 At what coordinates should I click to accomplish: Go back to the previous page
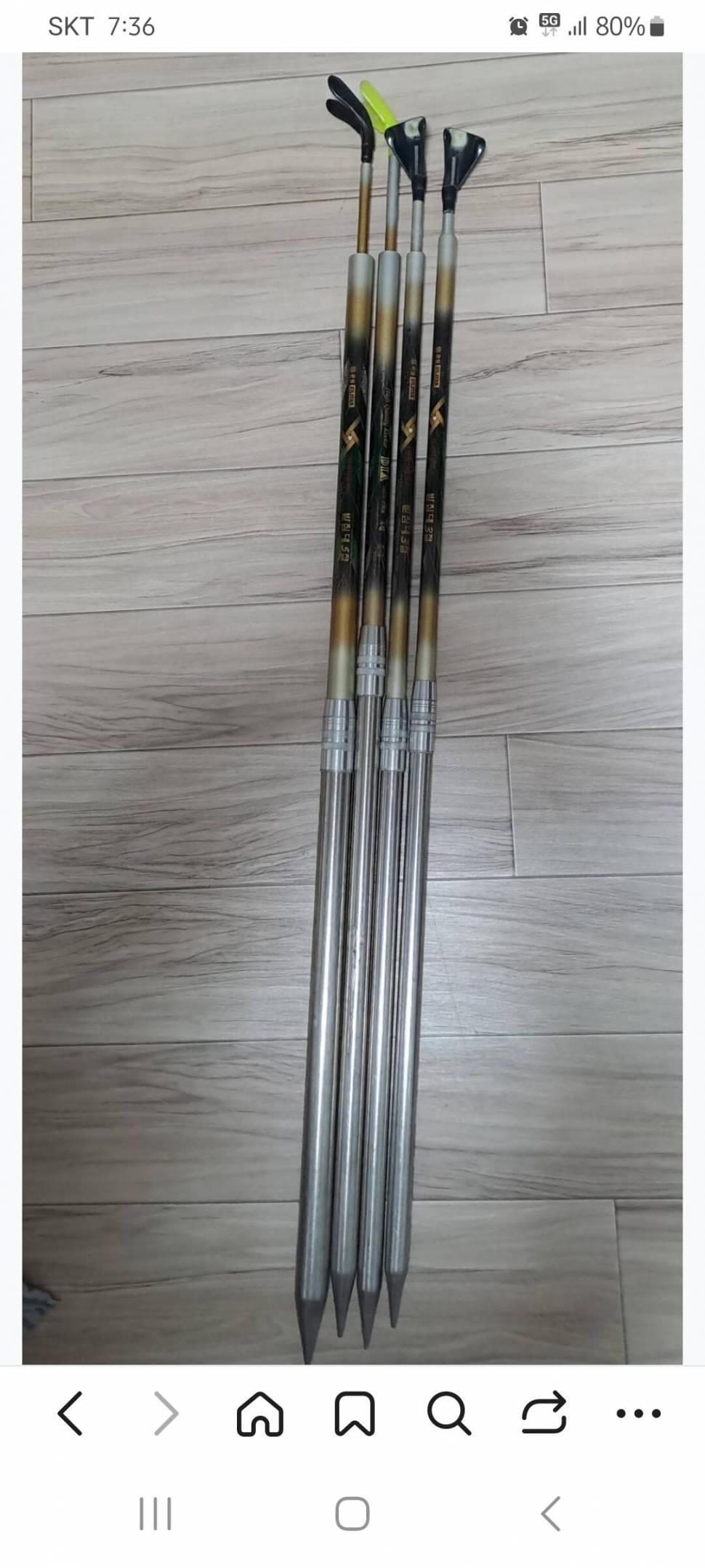pyautogui.click(x=70, y=1413)
